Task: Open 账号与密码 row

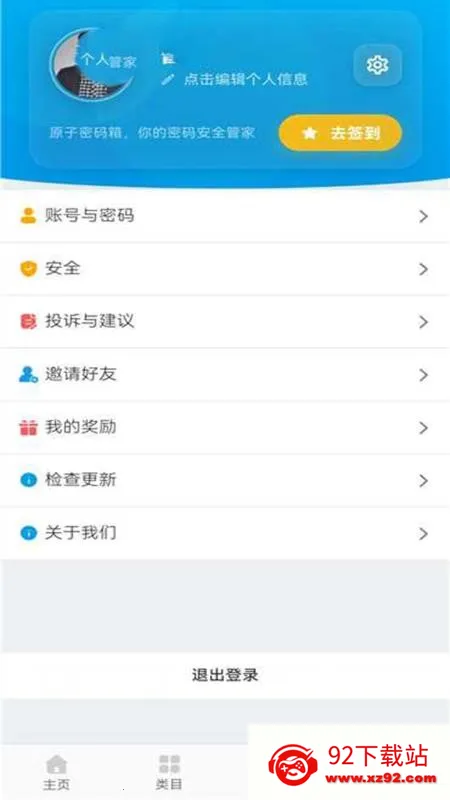Action: click(225, 216)
